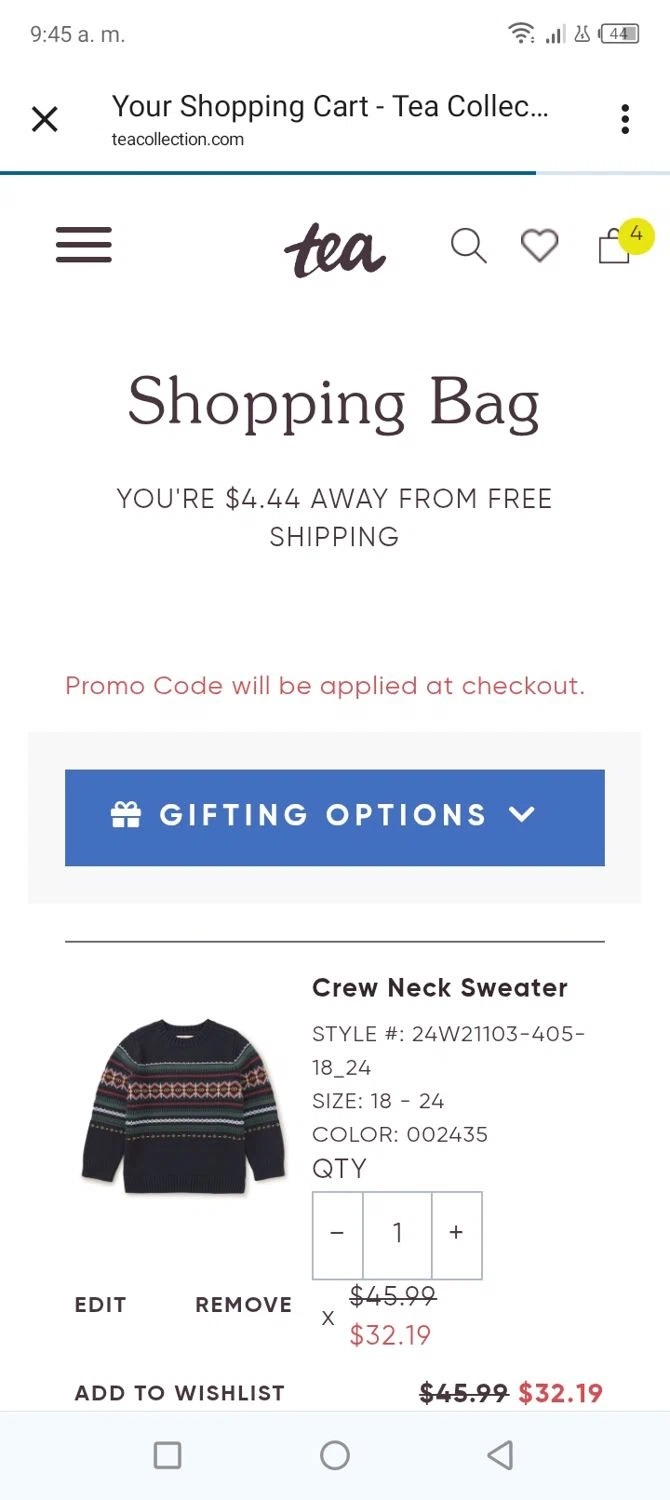
Task: Decrease sweater quantity with minus button
Action: tap(338, 1234)
